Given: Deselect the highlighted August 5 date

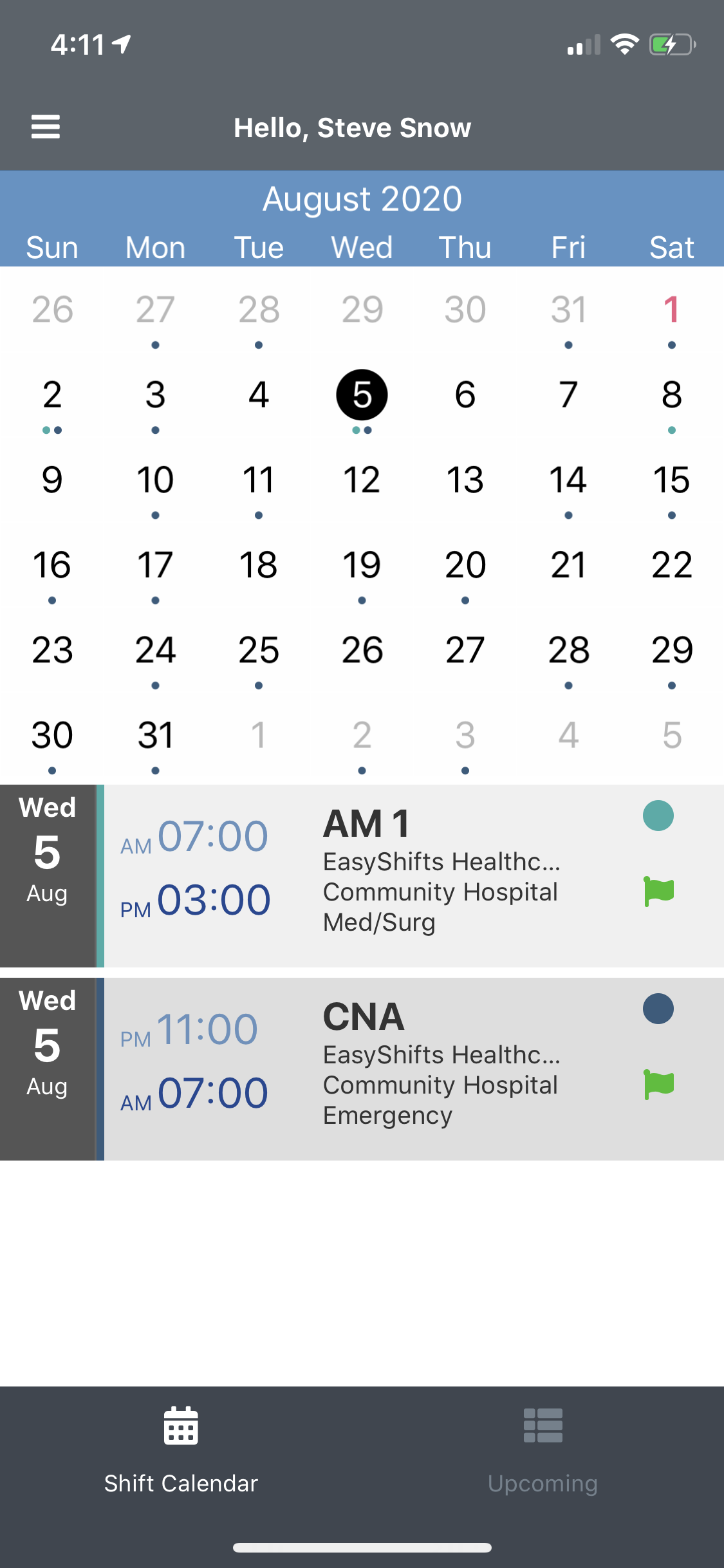Looking at the screenshot, I should [362, 395].
